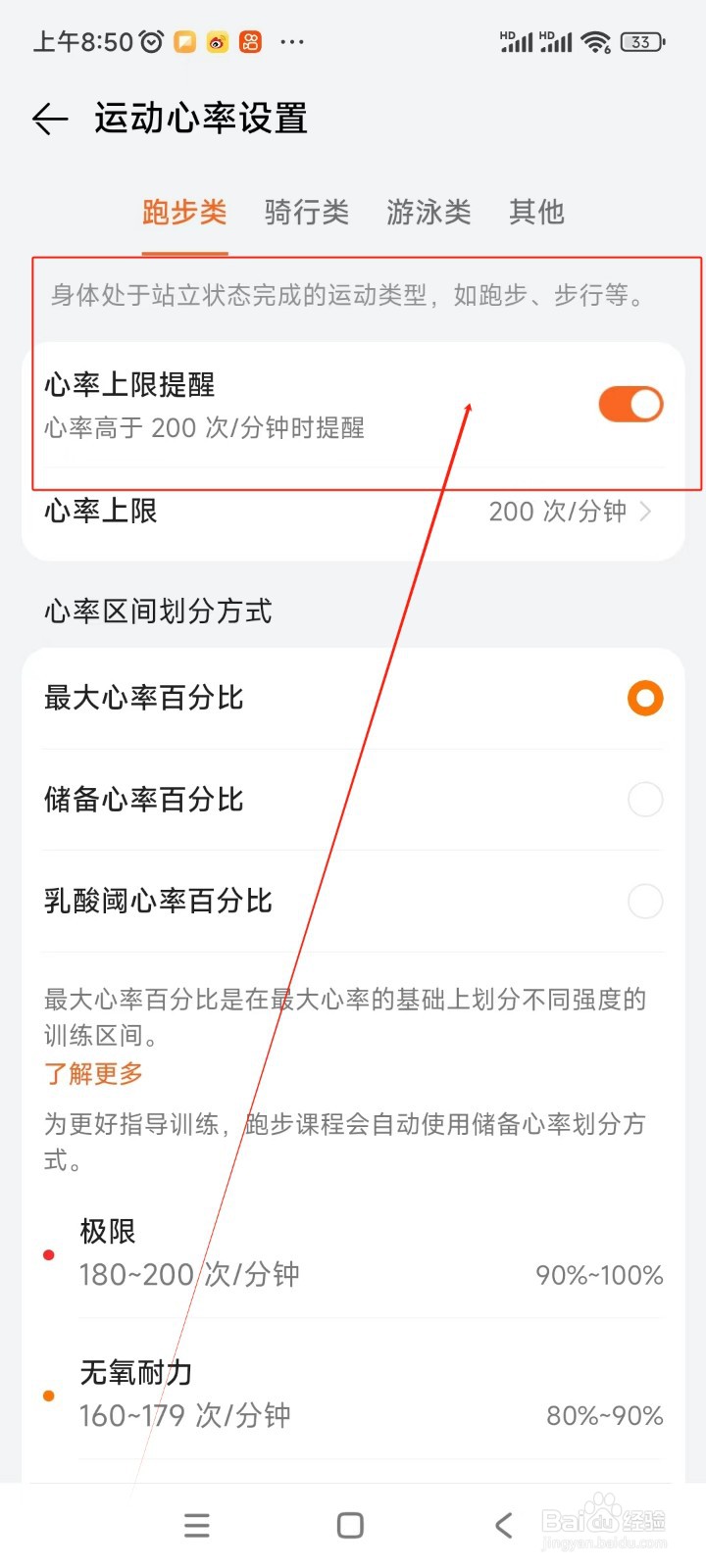Screen dimensions: 706x1568
Task: Tap the Kuaishou notification icon in status bar
Action: tap(250, 42)
